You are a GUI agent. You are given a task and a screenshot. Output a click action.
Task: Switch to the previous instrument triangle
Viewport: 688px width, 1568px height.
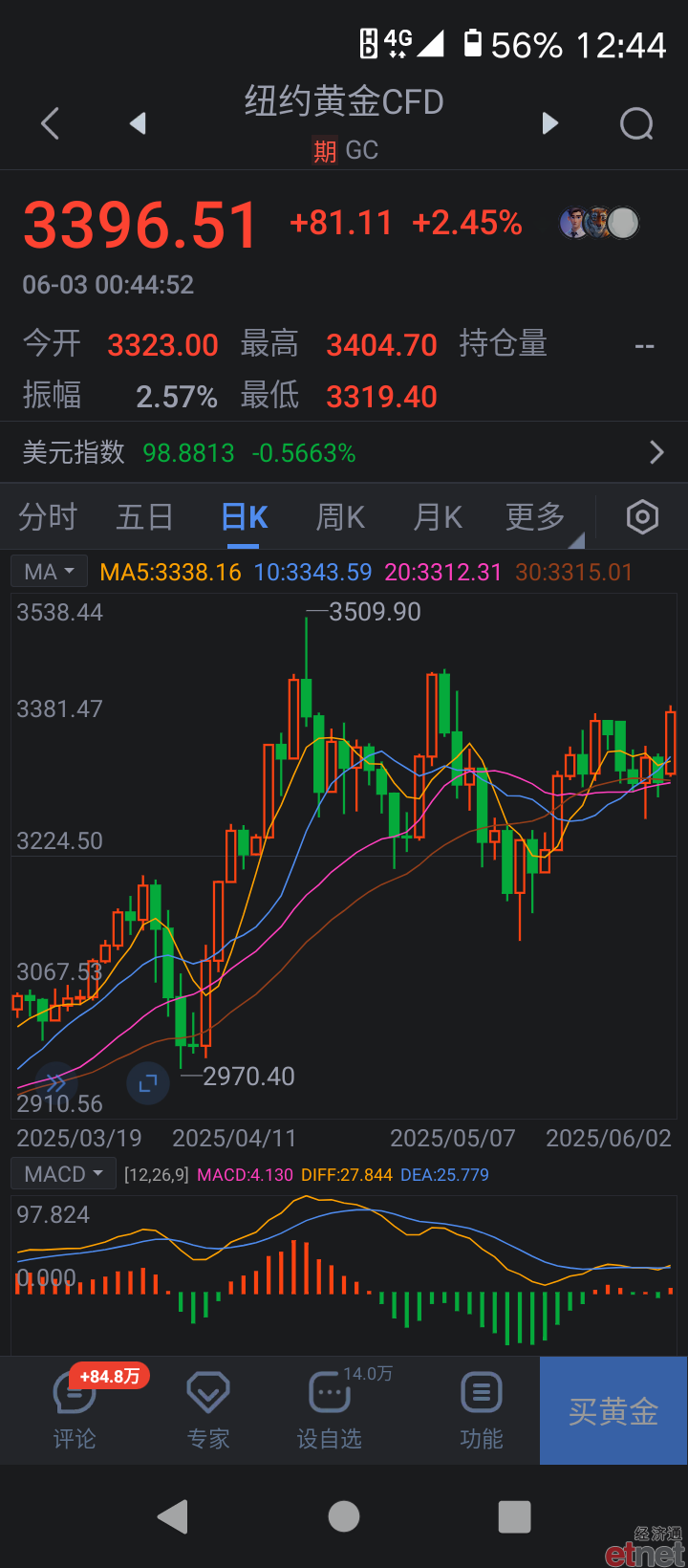pyautogui.click(x=138, y=123)
